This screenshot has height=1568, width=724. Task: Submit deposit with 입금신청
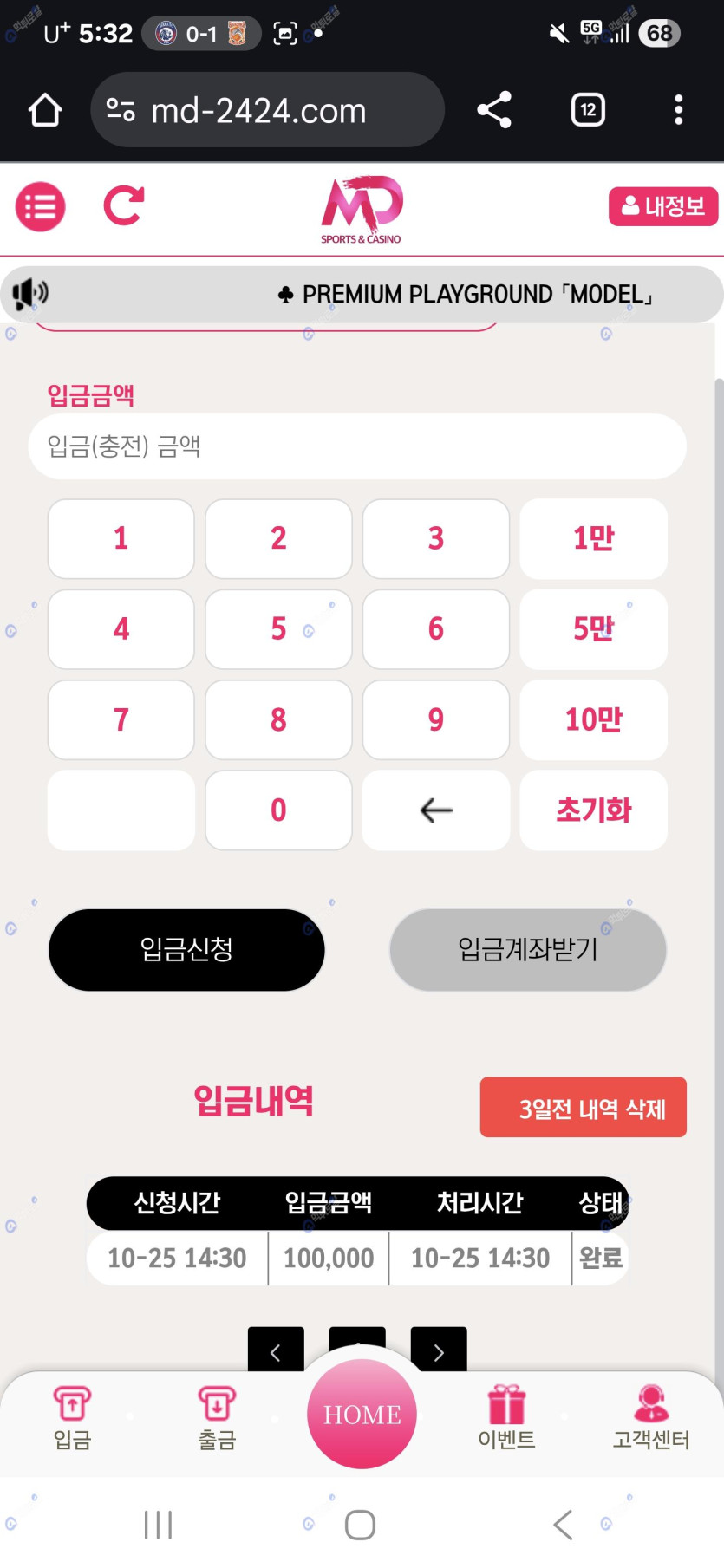pyautogui.click(x=186, y=950)
